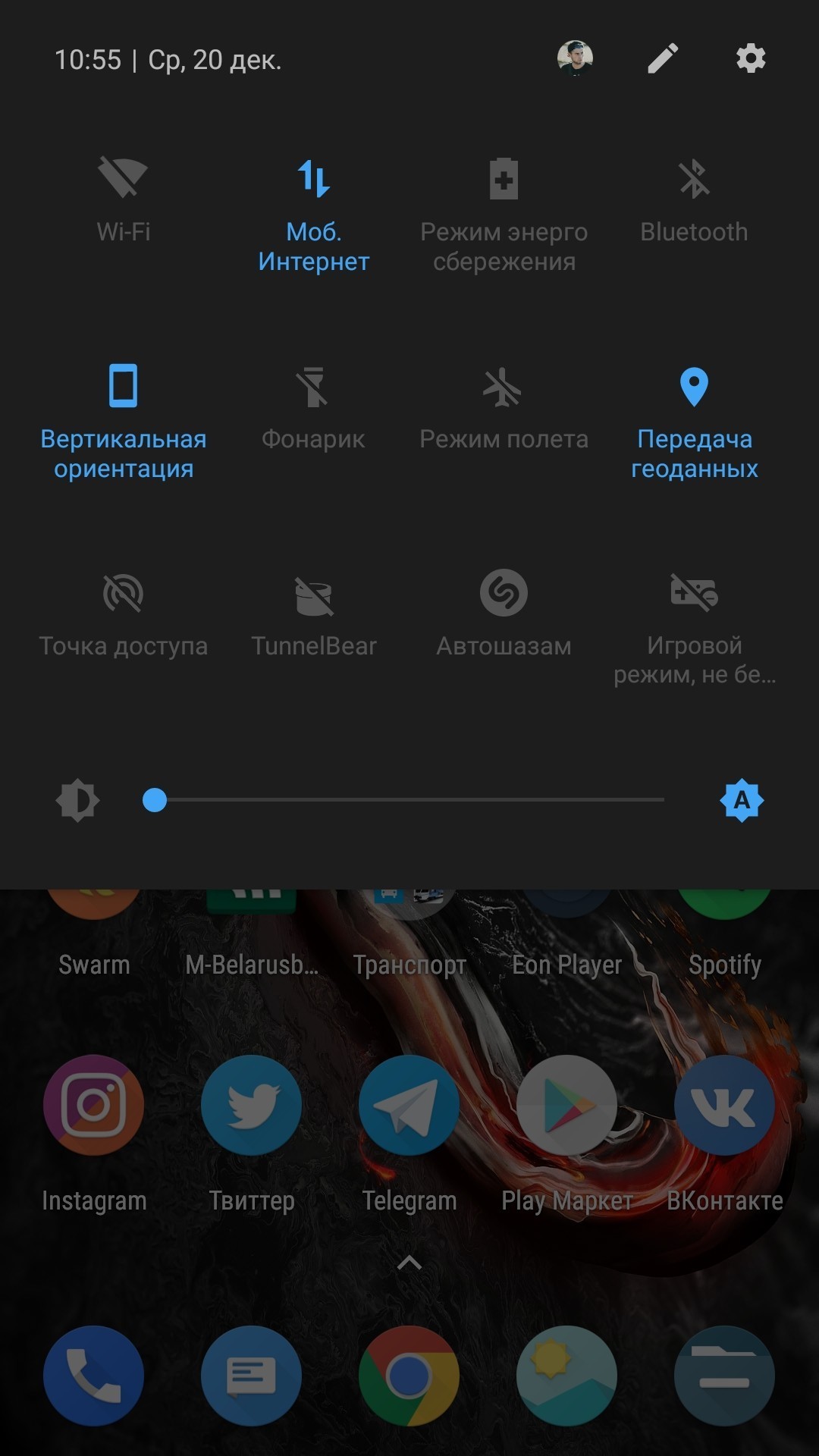
Task: Tap the brightness slider track
Action: click(x=409, y=800)
